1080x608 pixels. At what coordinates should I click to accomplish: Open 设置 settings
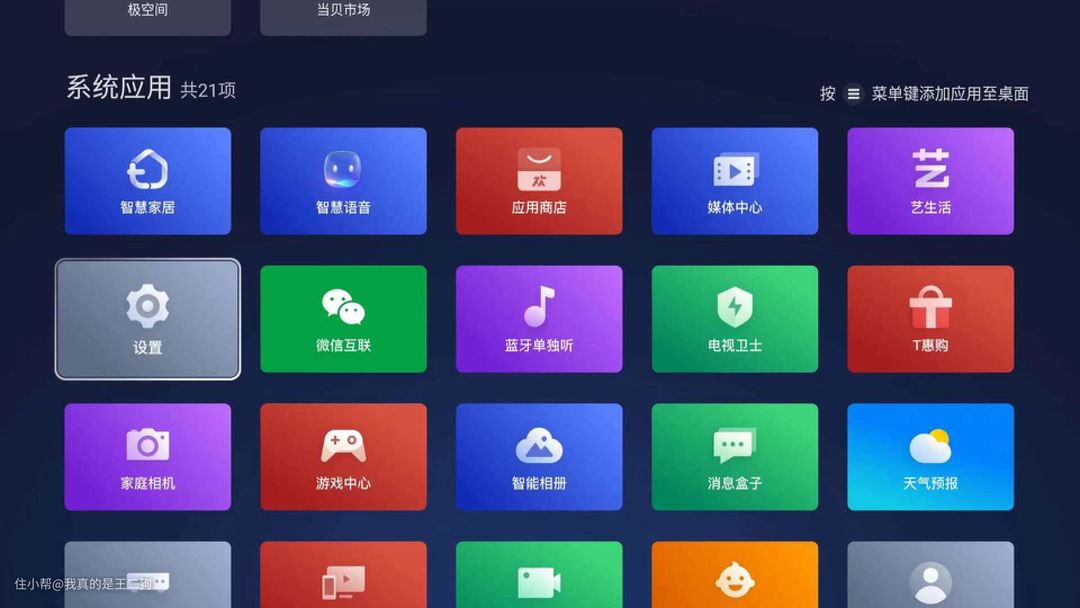[148, 319]
